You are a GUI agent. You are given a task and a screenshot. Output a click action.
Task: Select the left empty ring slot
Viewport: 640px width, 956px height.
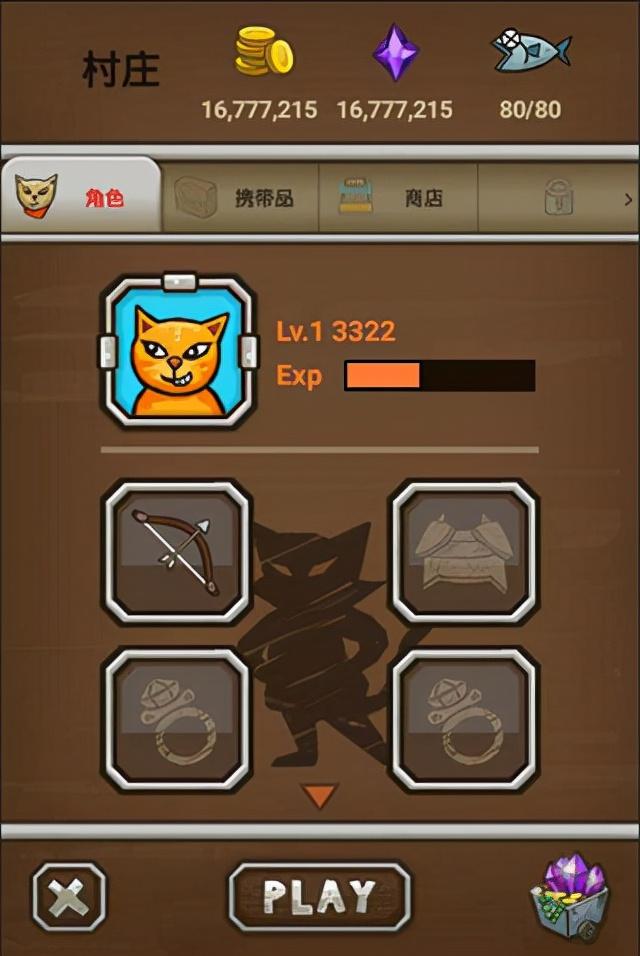178,720
